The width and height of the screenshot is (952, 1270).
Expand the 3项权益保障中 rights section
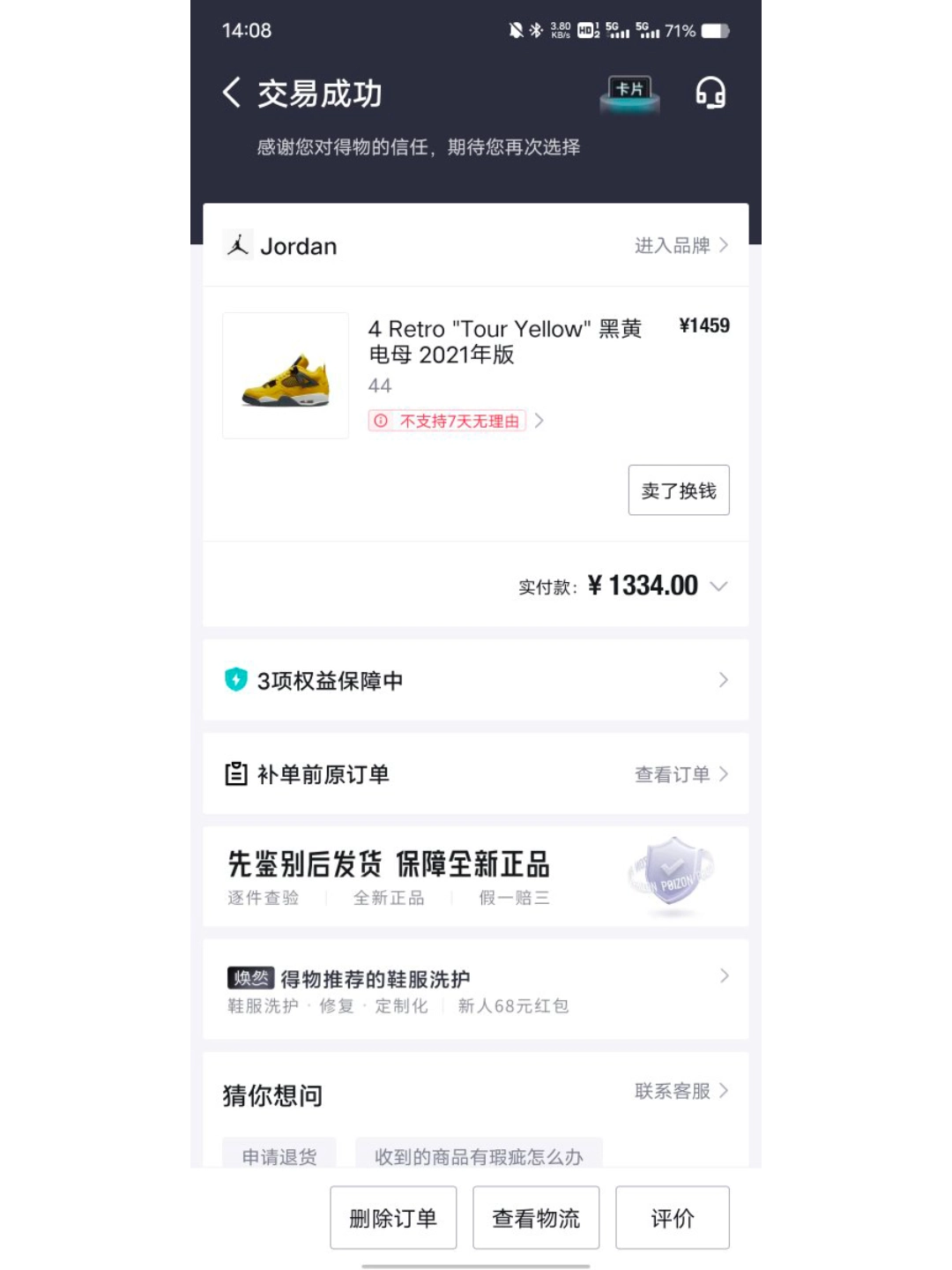tap(724, 679)
